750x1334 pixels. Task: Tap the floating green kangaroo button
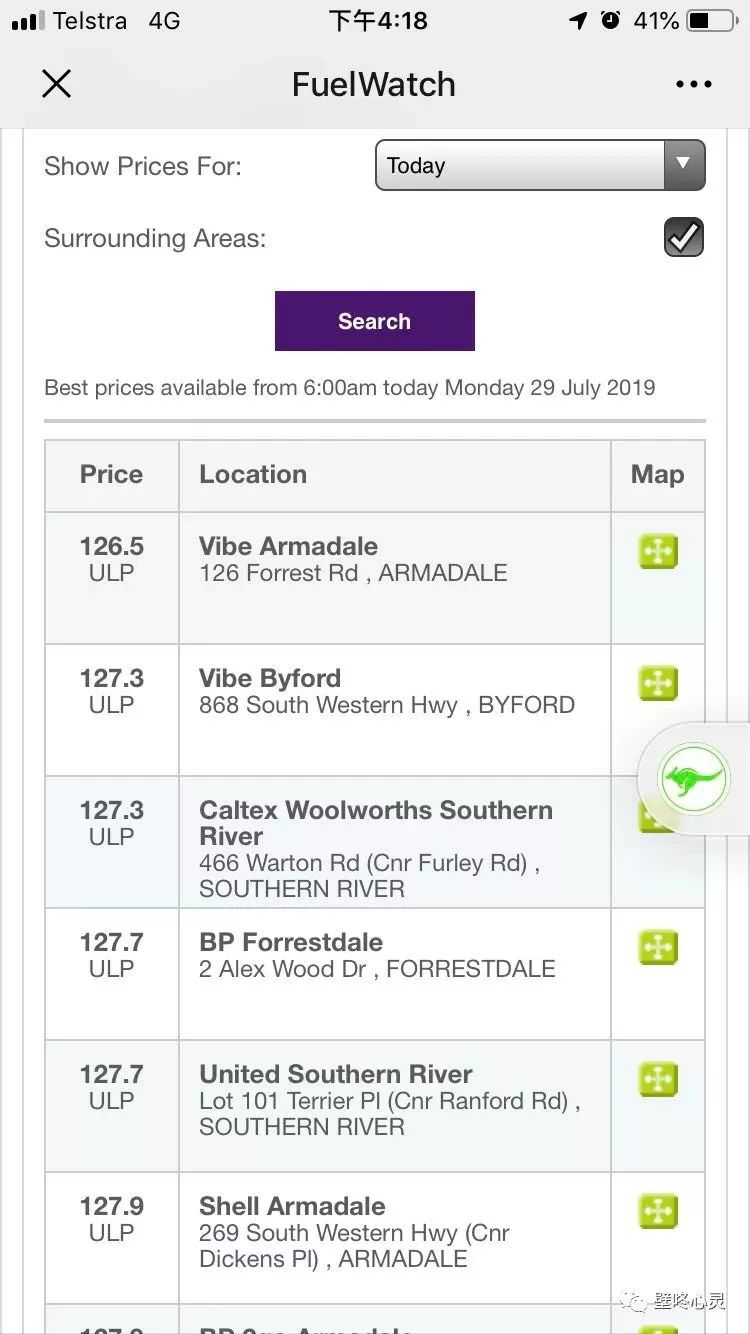click(x=694, y=778)
